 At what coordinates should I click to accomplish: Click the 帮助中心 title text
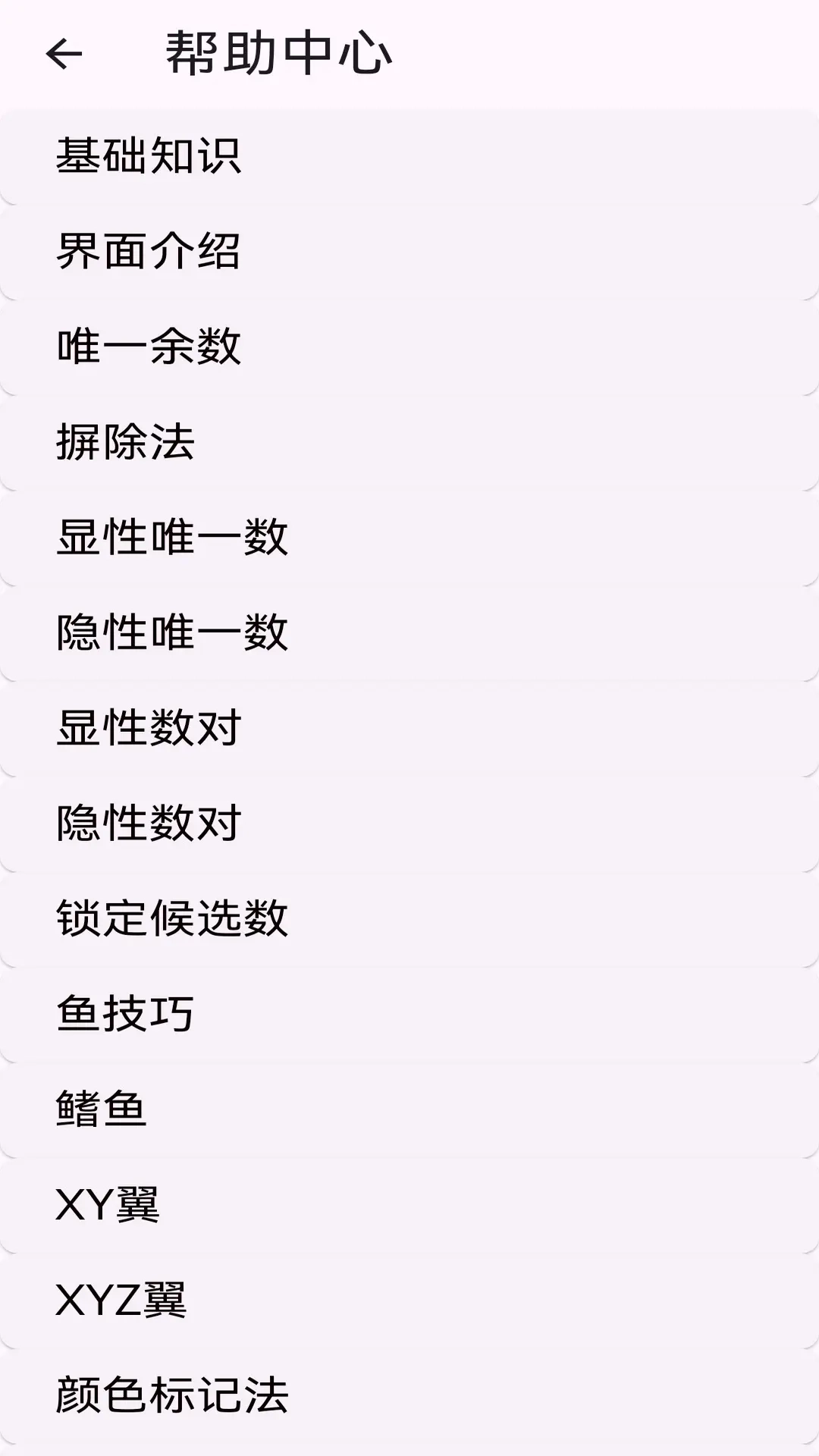pyautogui.click(x=281, y=53)
